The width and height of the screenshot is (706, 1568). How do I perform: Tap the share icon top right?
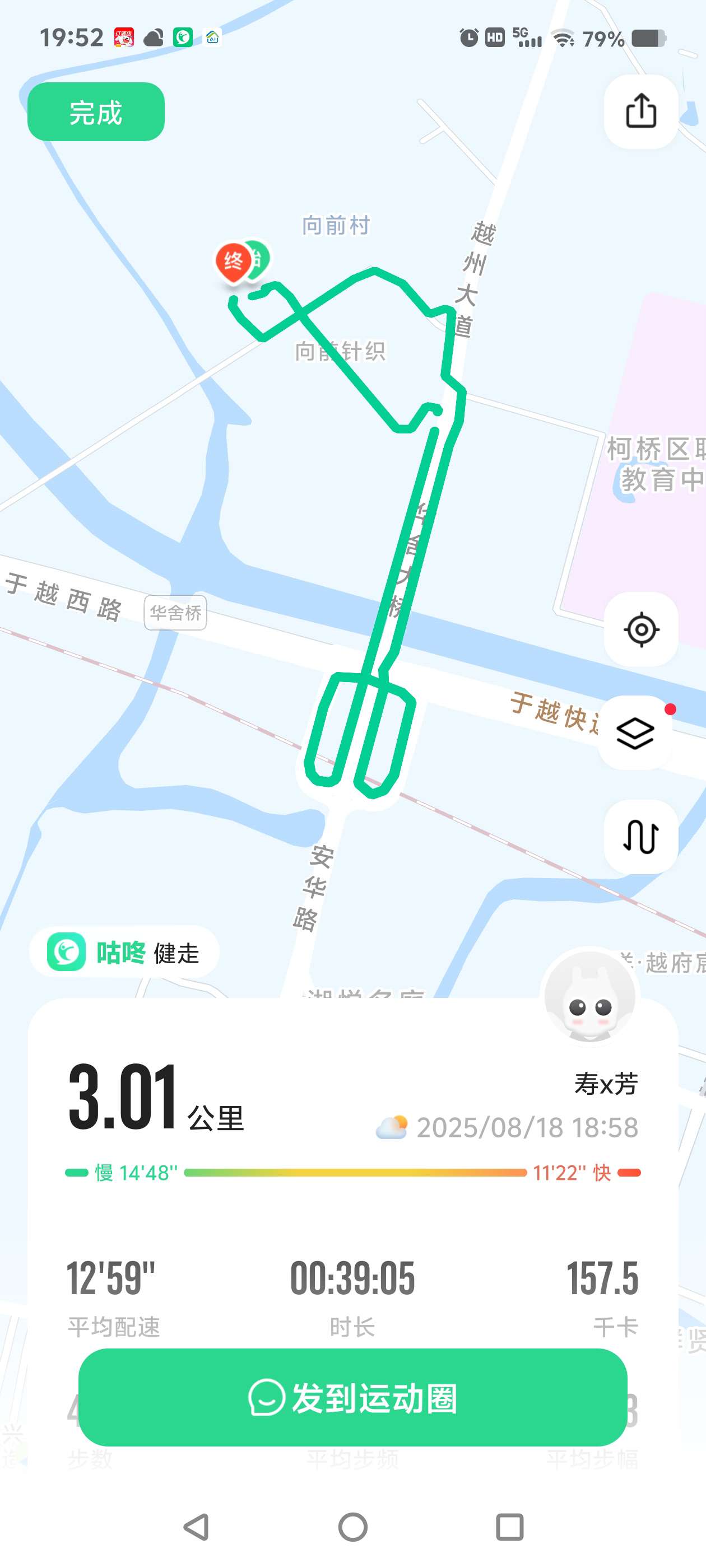pyautogui.click(x=640, y=113)
